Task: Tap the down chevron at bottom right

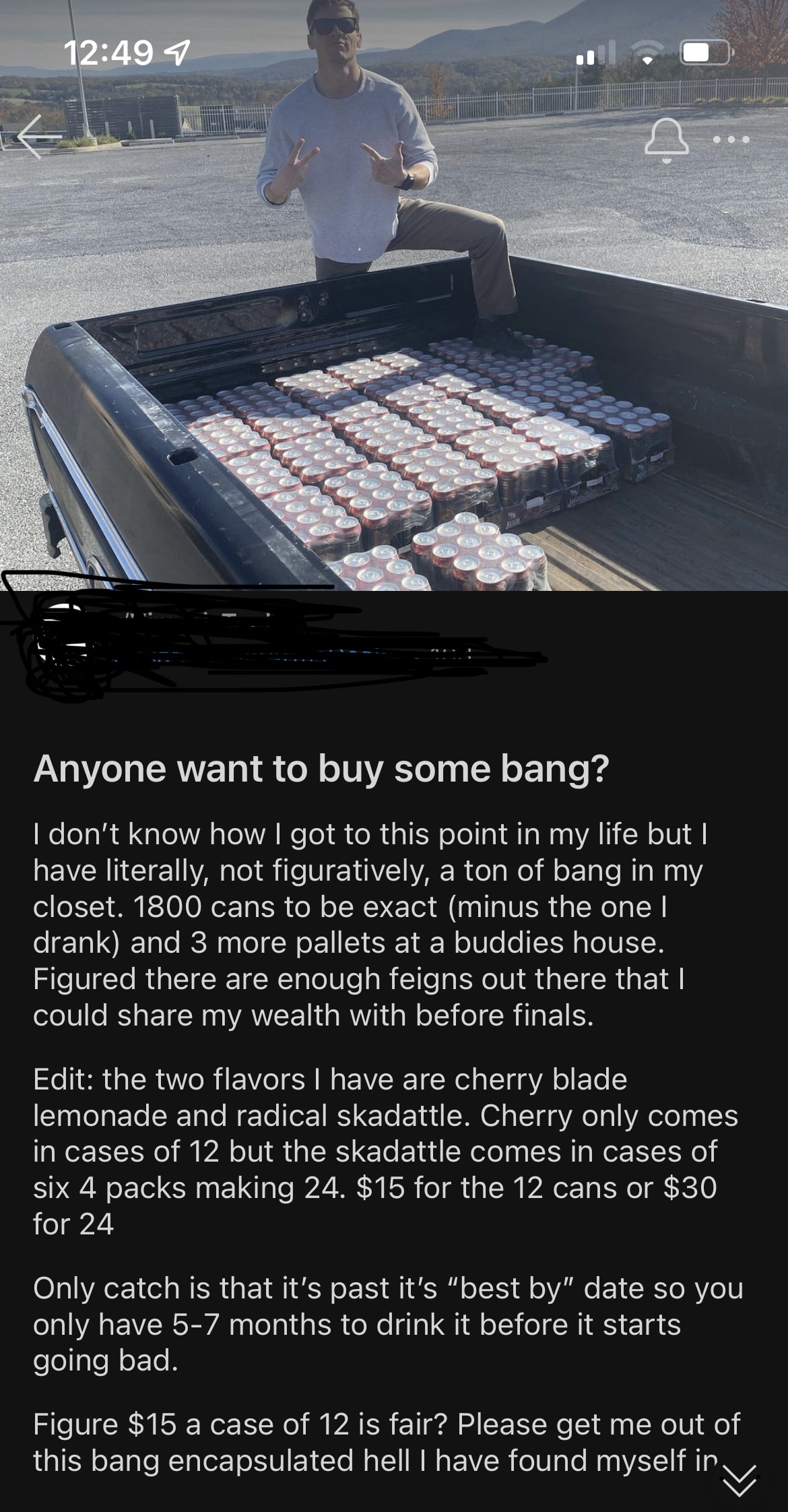Action: pyautogui.click(x=740, y=1481)
